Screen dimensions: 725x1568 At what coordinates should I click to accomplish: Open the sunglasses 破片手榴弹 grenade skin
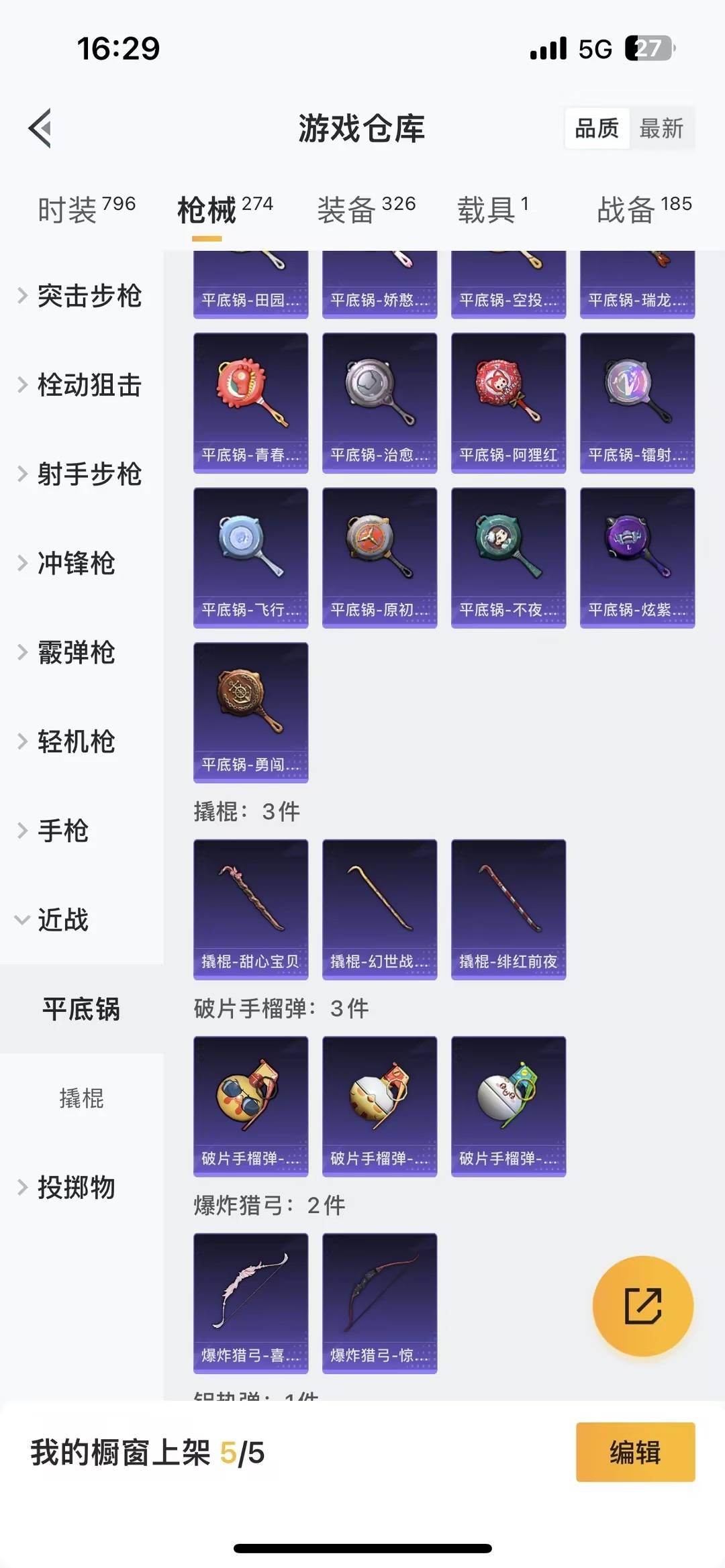coord(250,1104)
